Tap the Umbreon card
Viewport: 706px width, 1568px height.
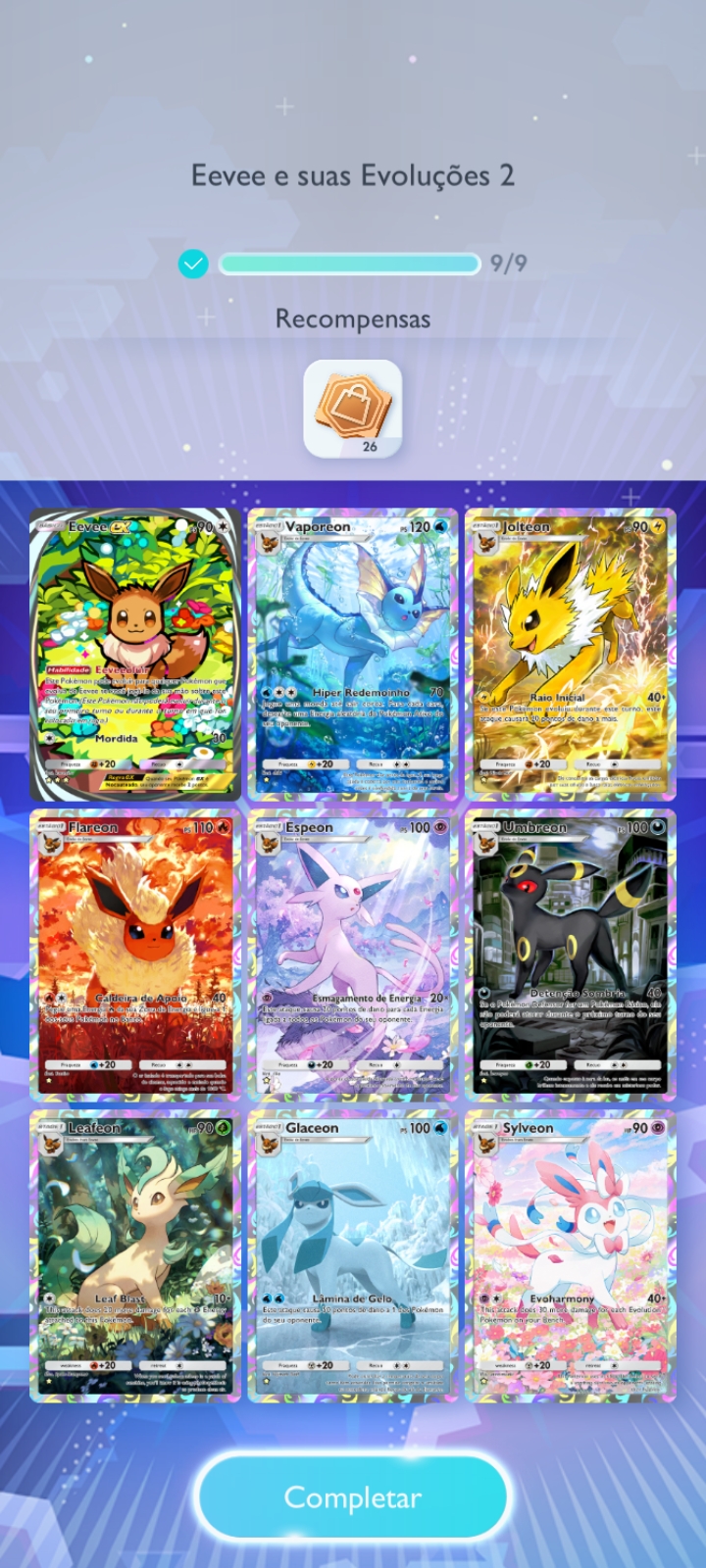click(570, 955)
